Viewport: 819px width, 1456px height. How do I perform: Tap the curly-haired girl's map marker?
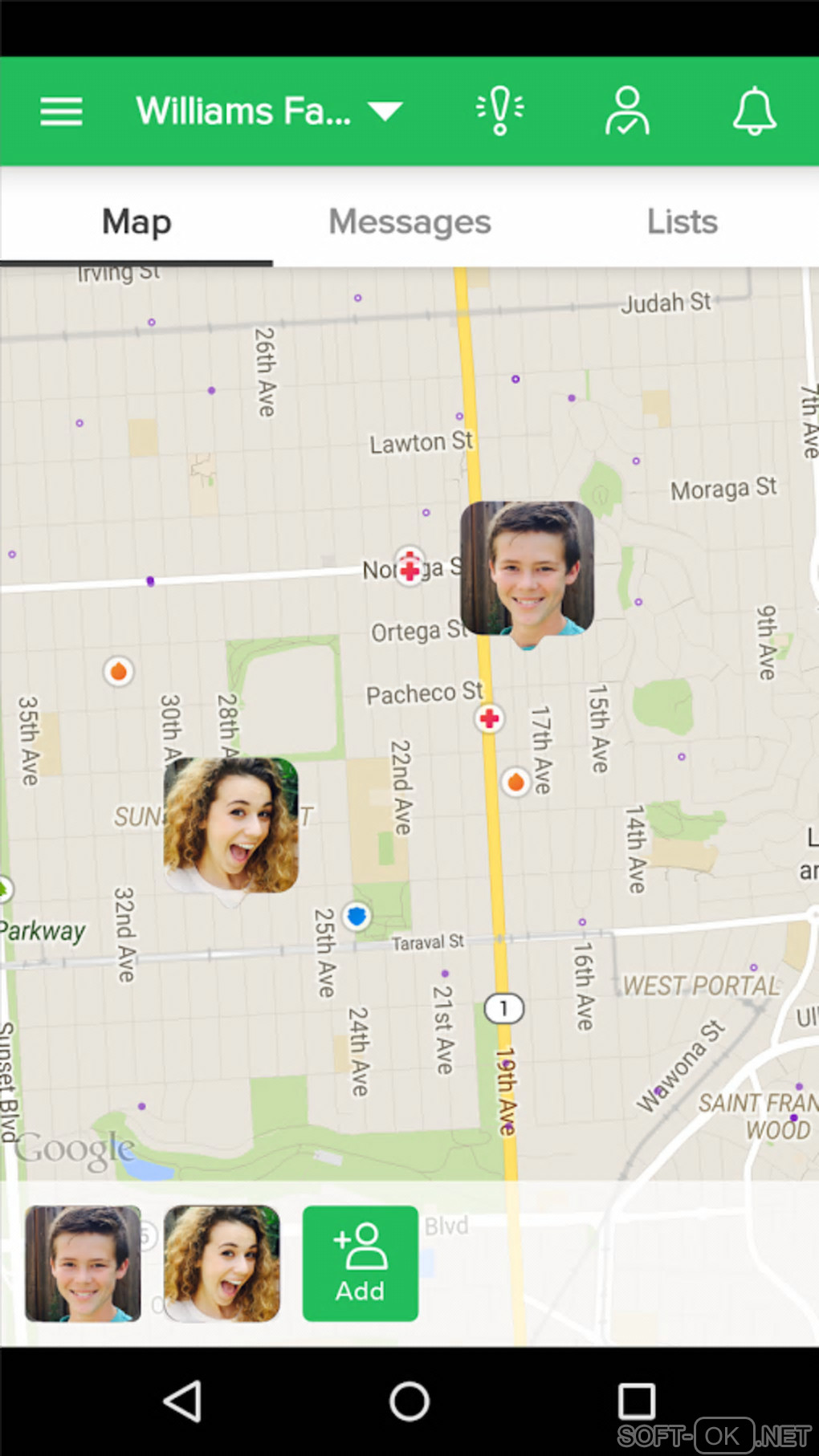pyautogui.click(x=231, y=825)
